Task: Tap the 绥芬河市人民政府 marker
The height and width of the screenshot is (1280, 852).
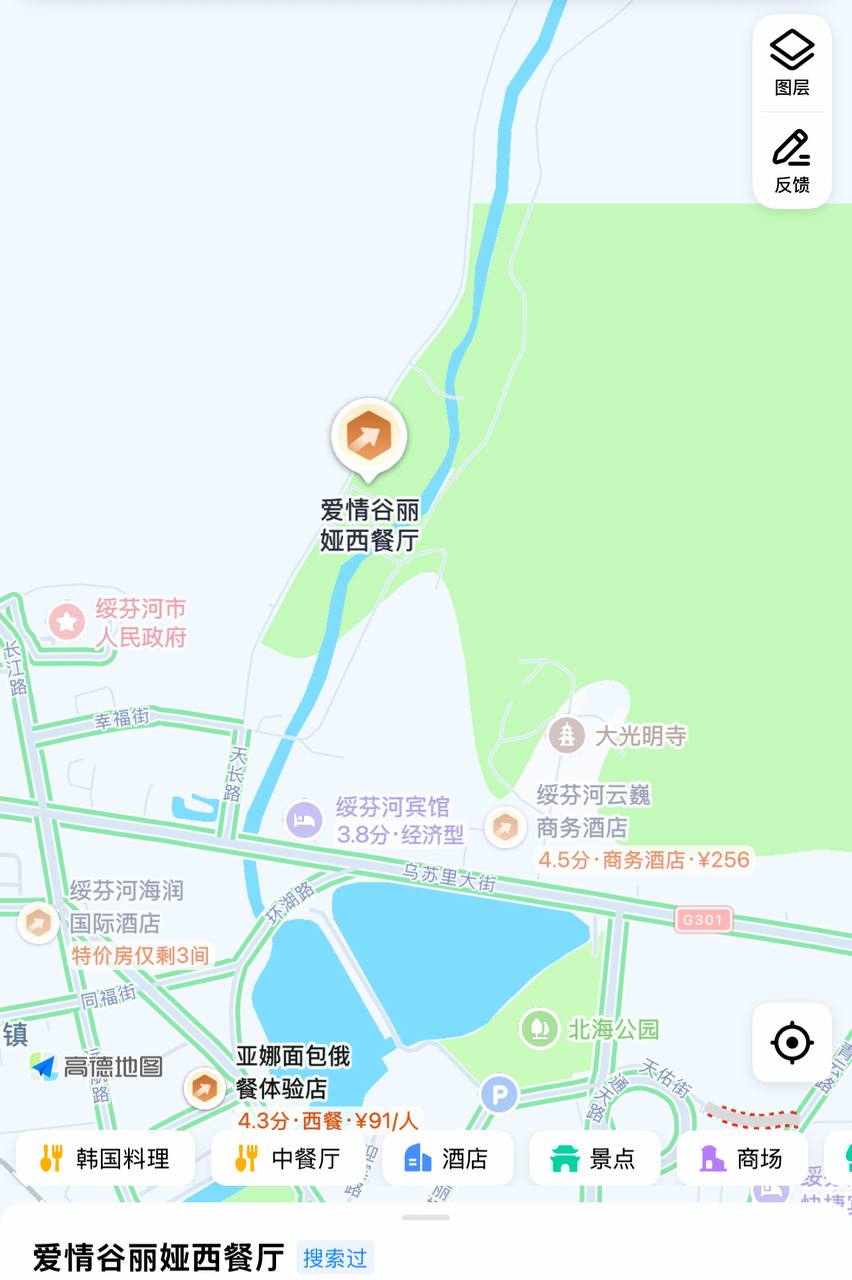Action: pyautogui.click(x=67, y=622)
